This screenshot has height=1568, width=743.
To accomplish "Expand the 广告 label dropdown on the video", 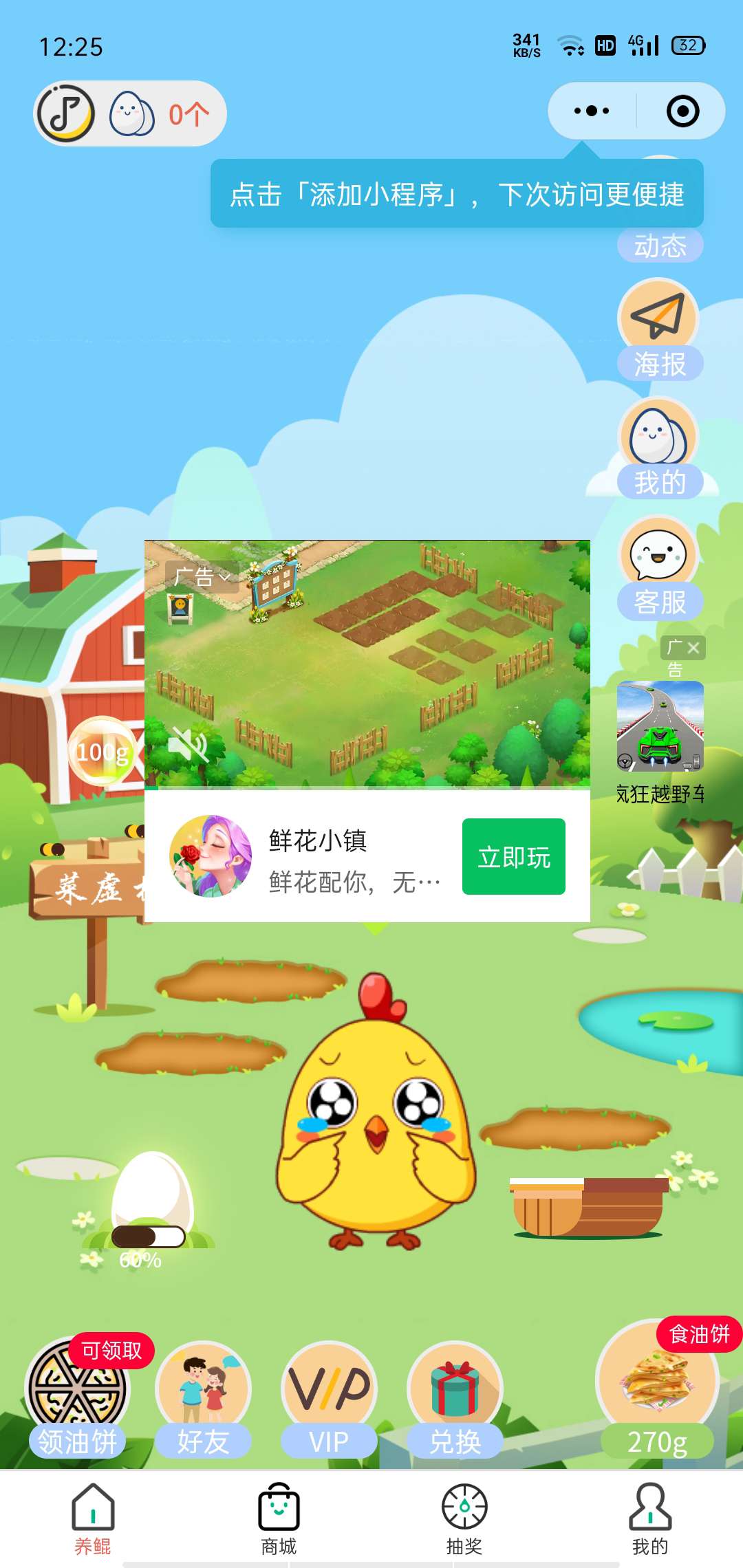I will pyautogui.click(x=203, y=578).
